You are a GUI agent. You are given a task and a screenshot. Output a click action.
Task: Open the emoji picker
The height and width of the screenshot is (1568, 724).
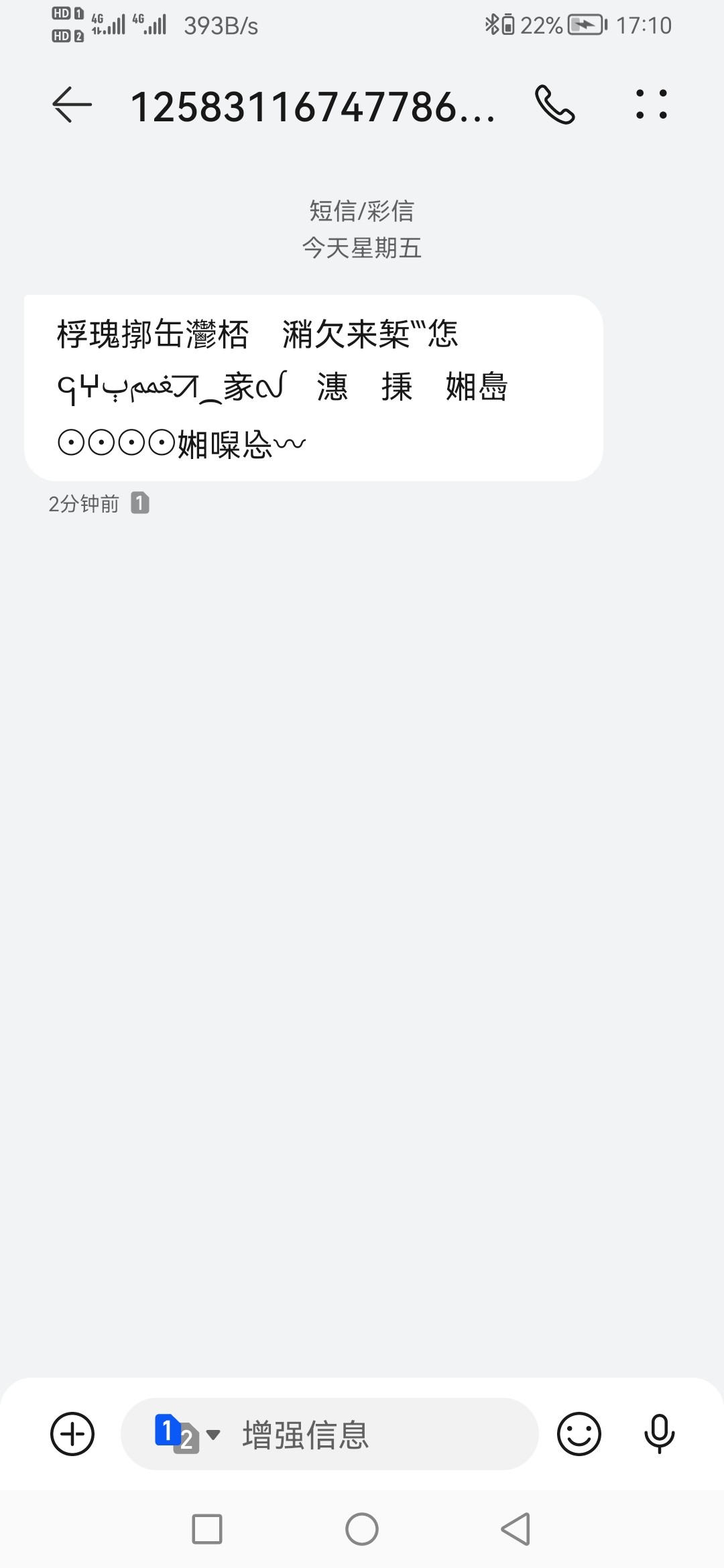pos(579,1434)
